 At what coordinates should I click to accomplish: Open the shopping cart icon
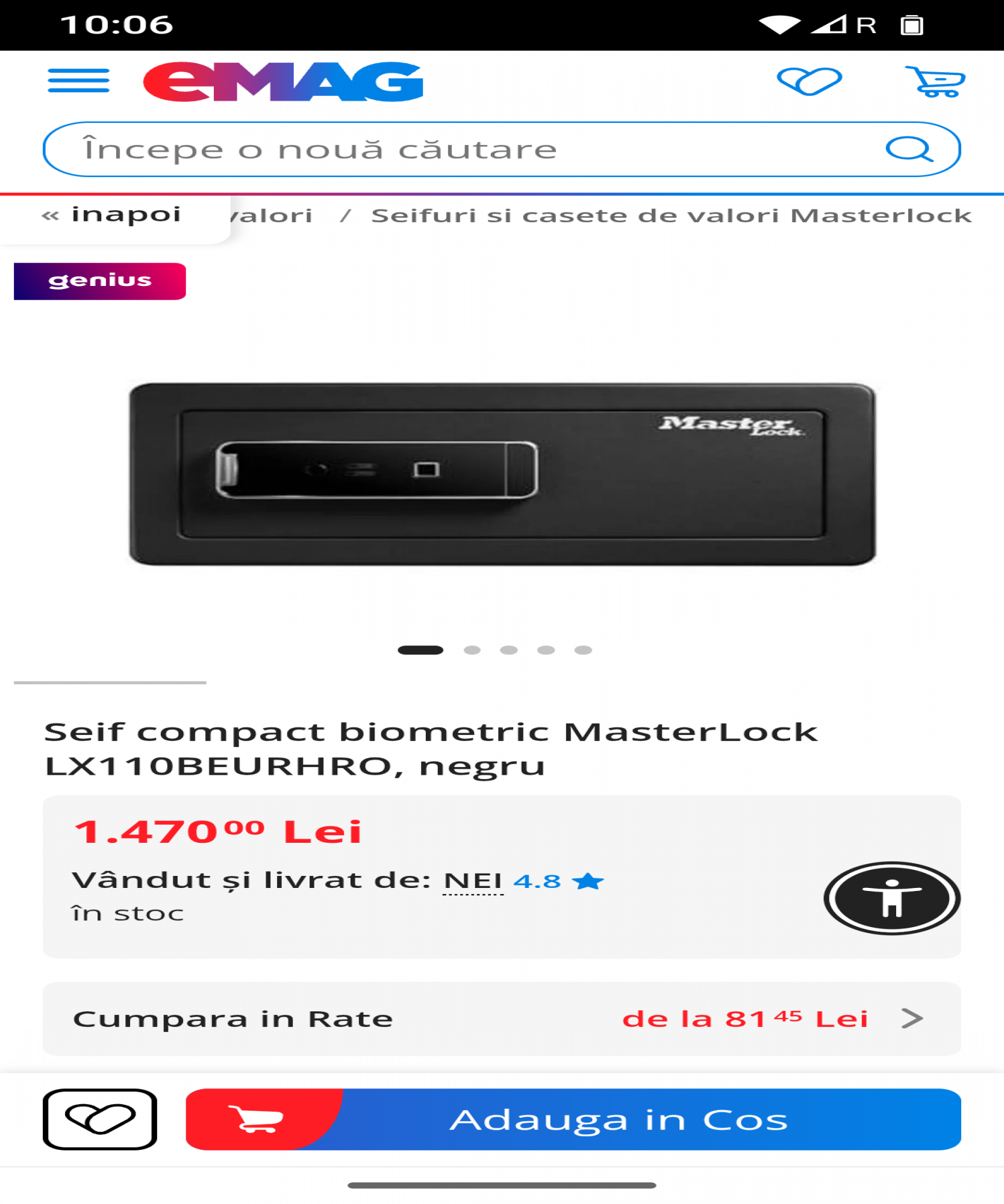pyautogui.click(x=935, y=81)
